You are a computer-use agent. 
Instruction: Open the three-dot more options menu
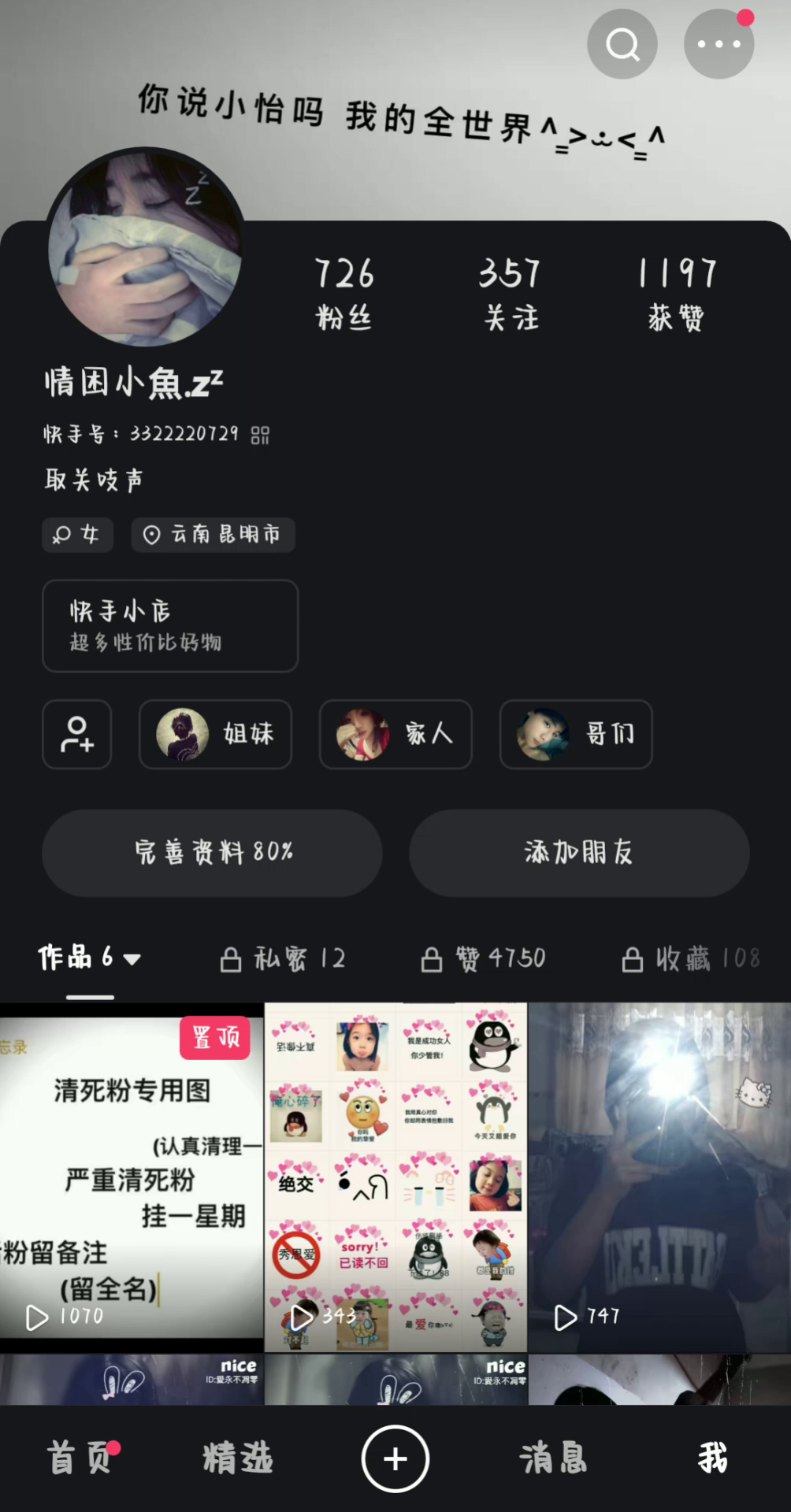pyautogui.click(x=719, y=44)
